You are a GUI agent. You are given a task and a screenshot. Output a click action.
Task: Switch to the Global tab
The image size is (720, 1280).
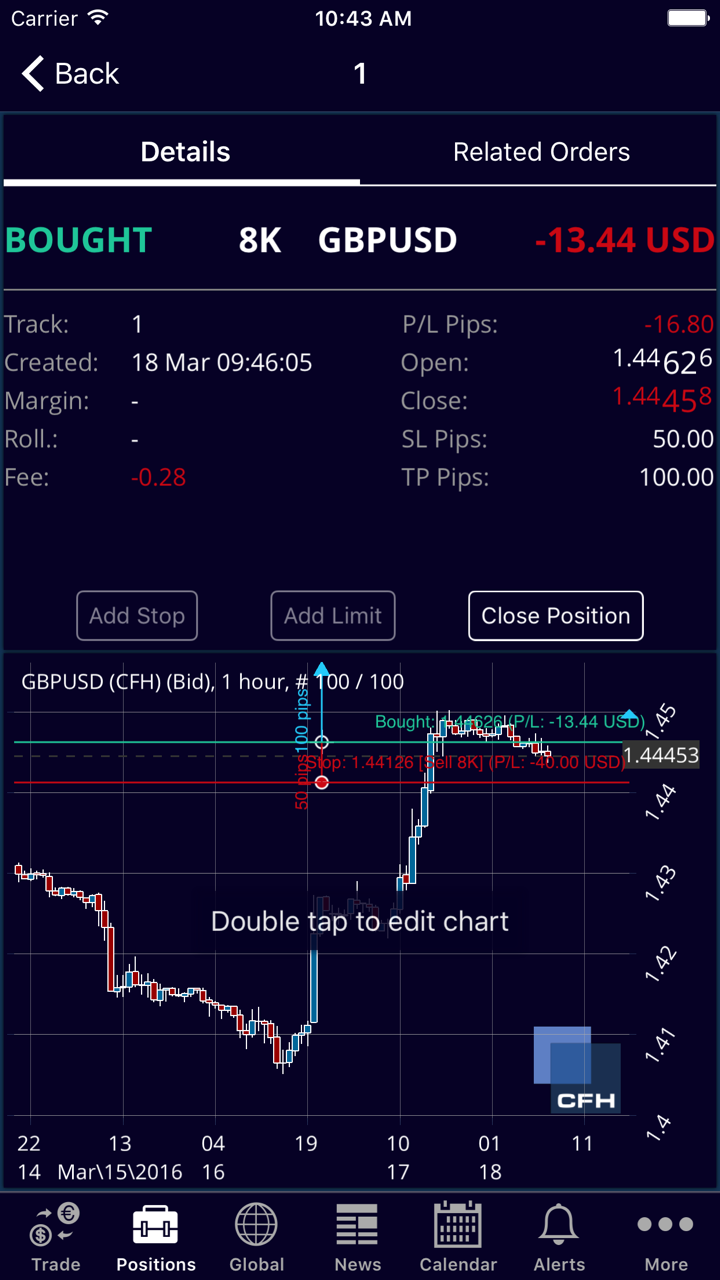coord(257,1238)
